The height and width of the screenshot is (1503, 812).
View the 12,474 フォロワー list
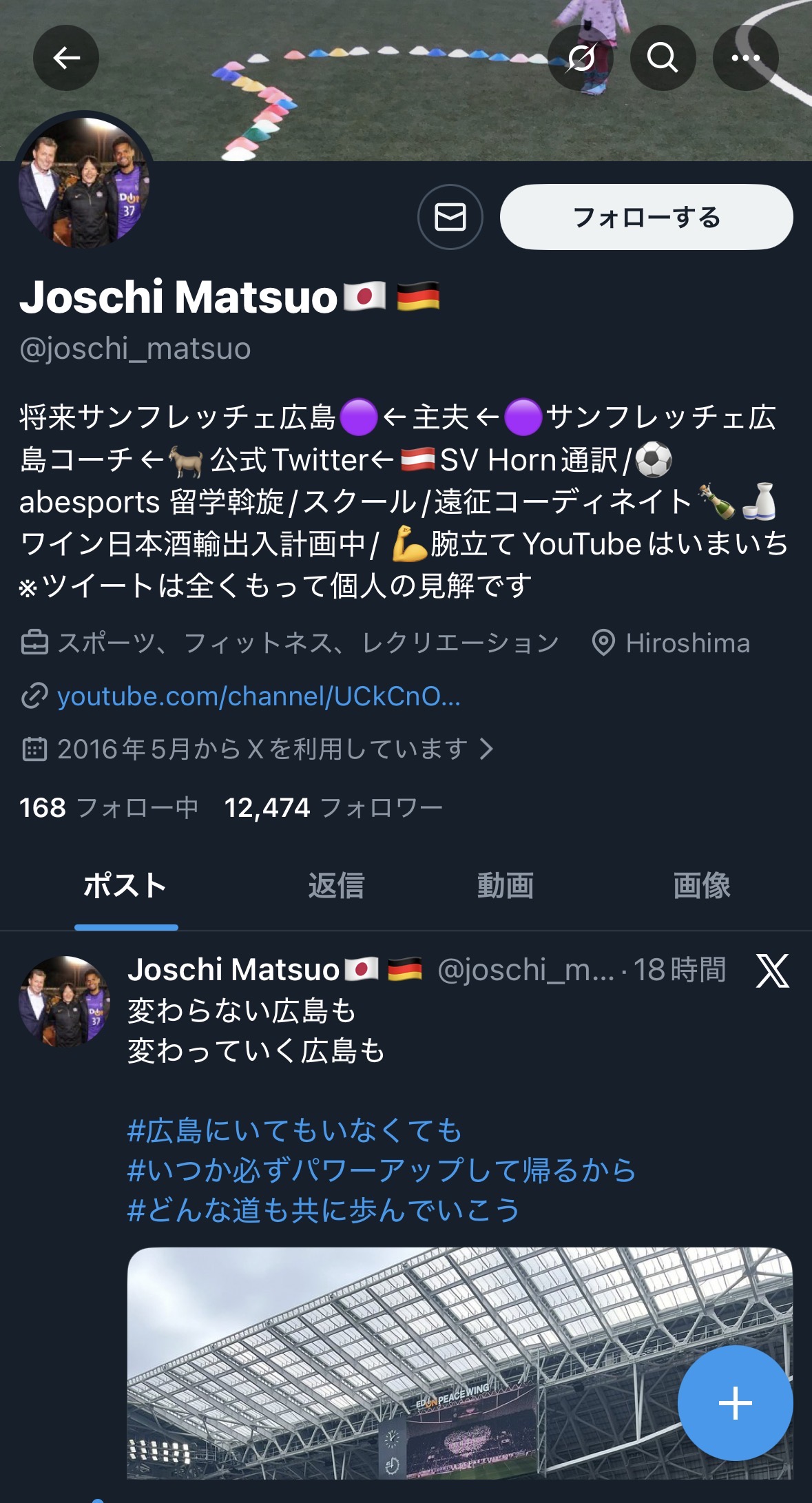[x=333, y=807]
